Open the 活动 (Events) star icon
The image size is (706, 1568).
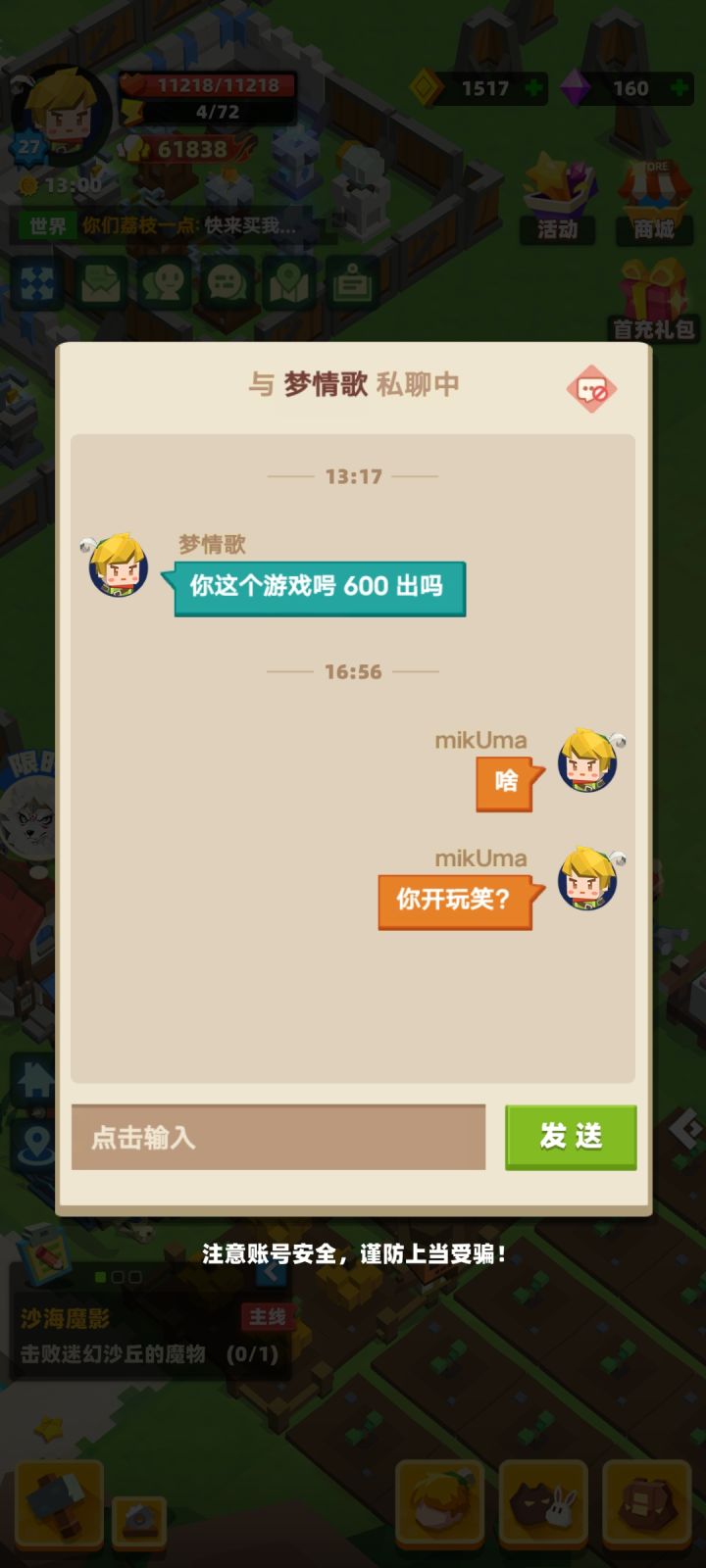click(555, 196)
